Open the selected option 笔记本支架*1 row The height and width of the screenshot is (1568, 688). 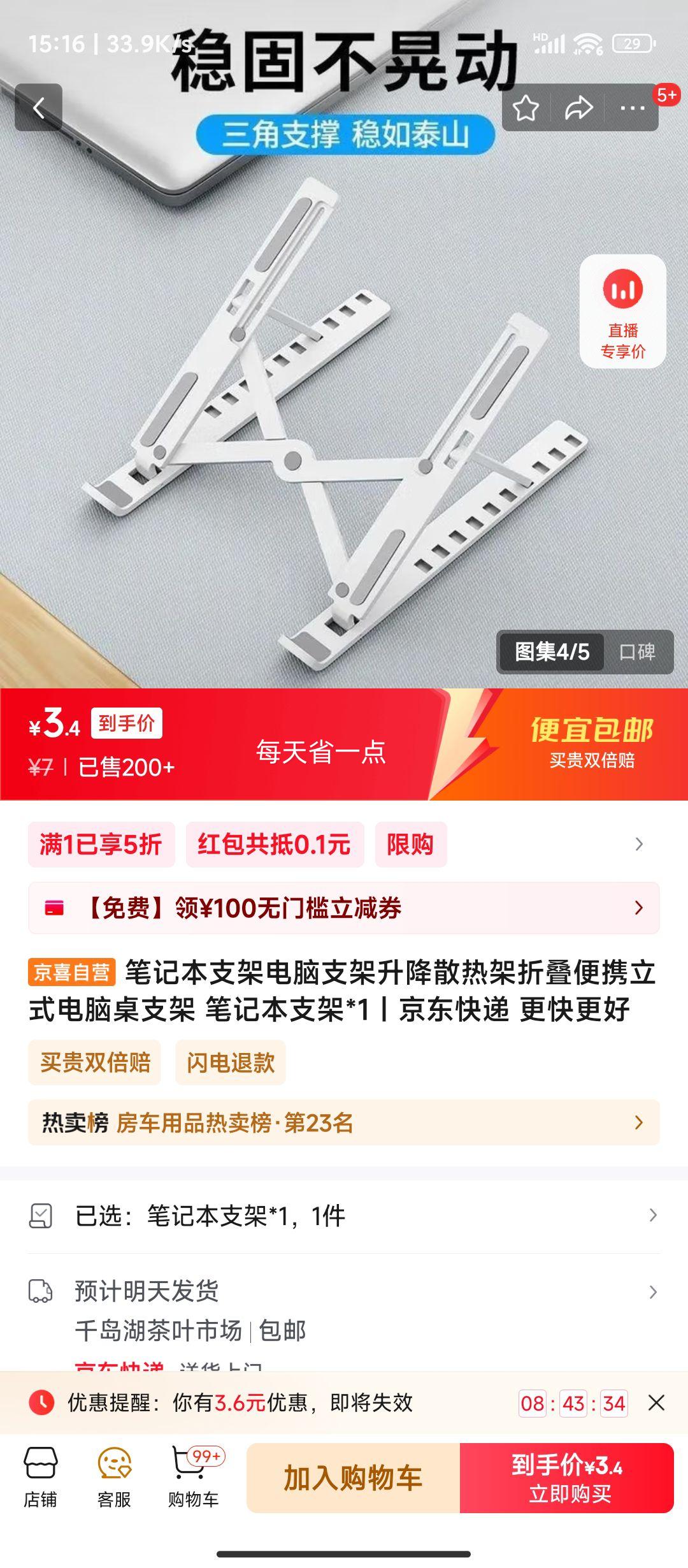tap(343, 1216)
